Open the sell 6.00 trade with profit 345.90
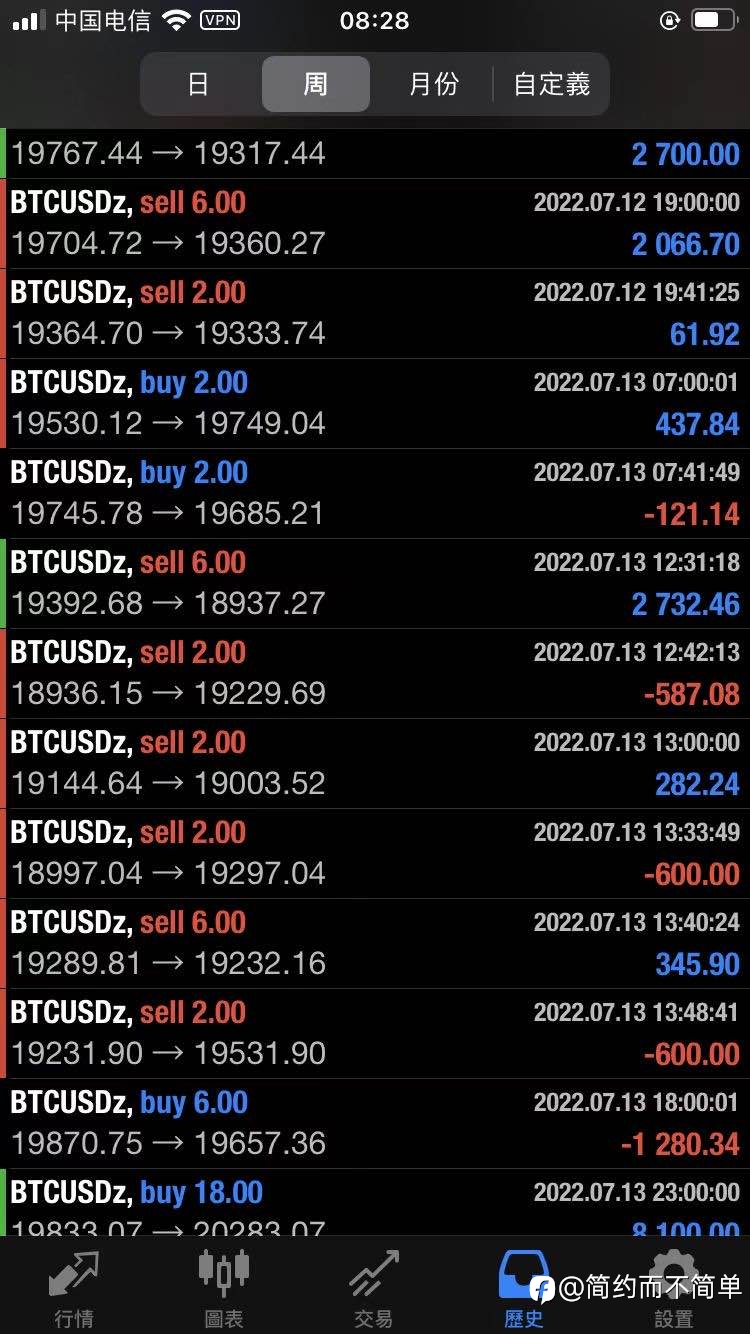 coord(375,944)
